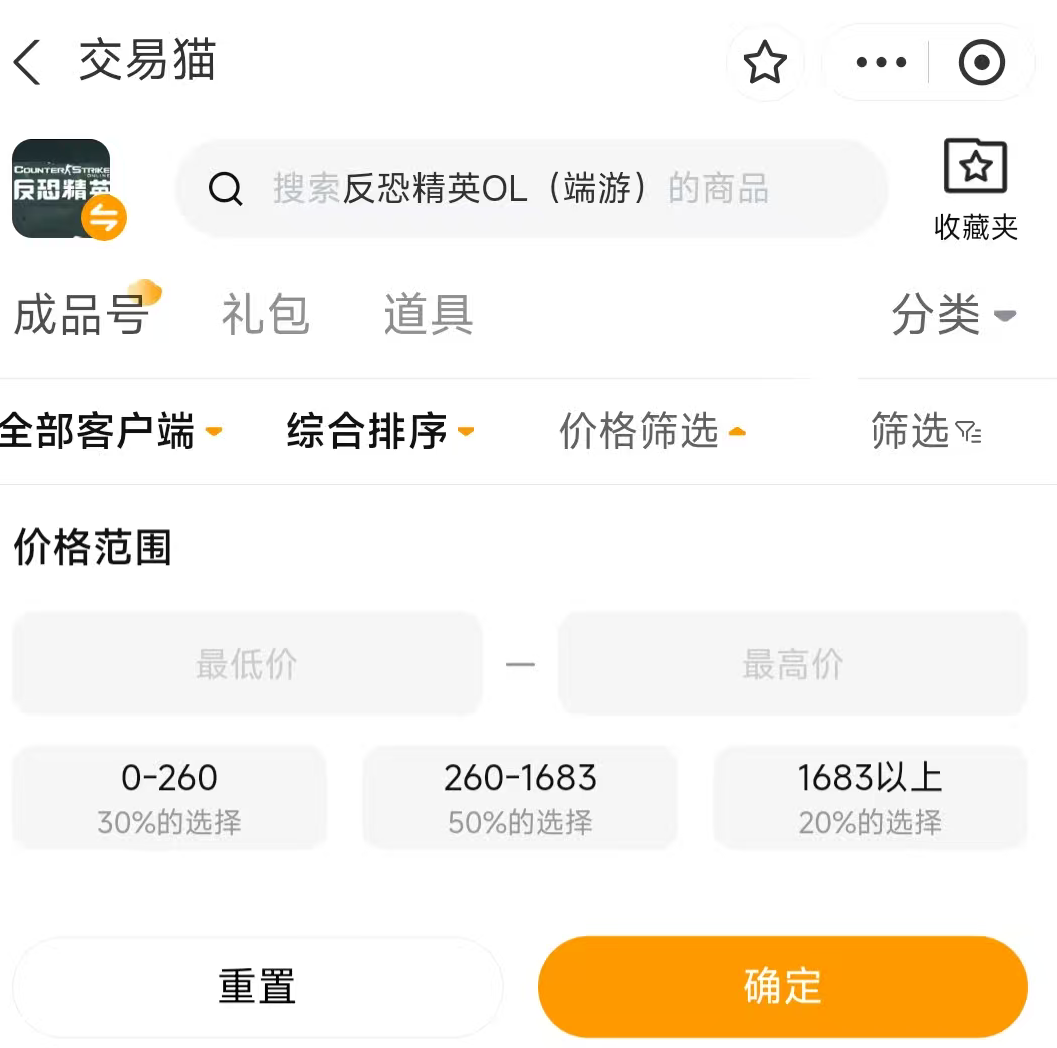The image size is (1057, 1048).
Task: Open the 综合排序 sorting dropdown
Action: [x=380, y=432]
